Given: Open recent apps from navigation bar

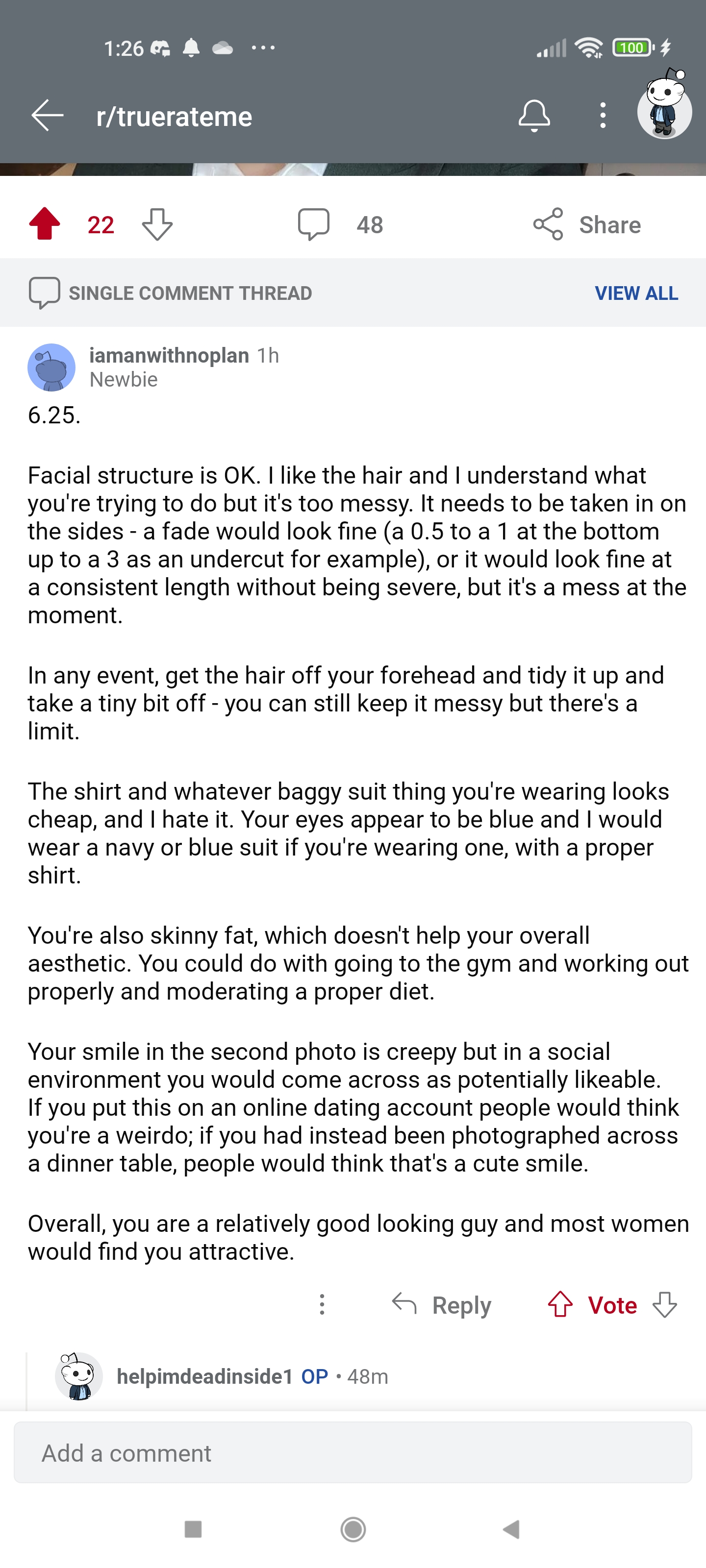Looking at the screenshot, I should tap(193, 1528).
